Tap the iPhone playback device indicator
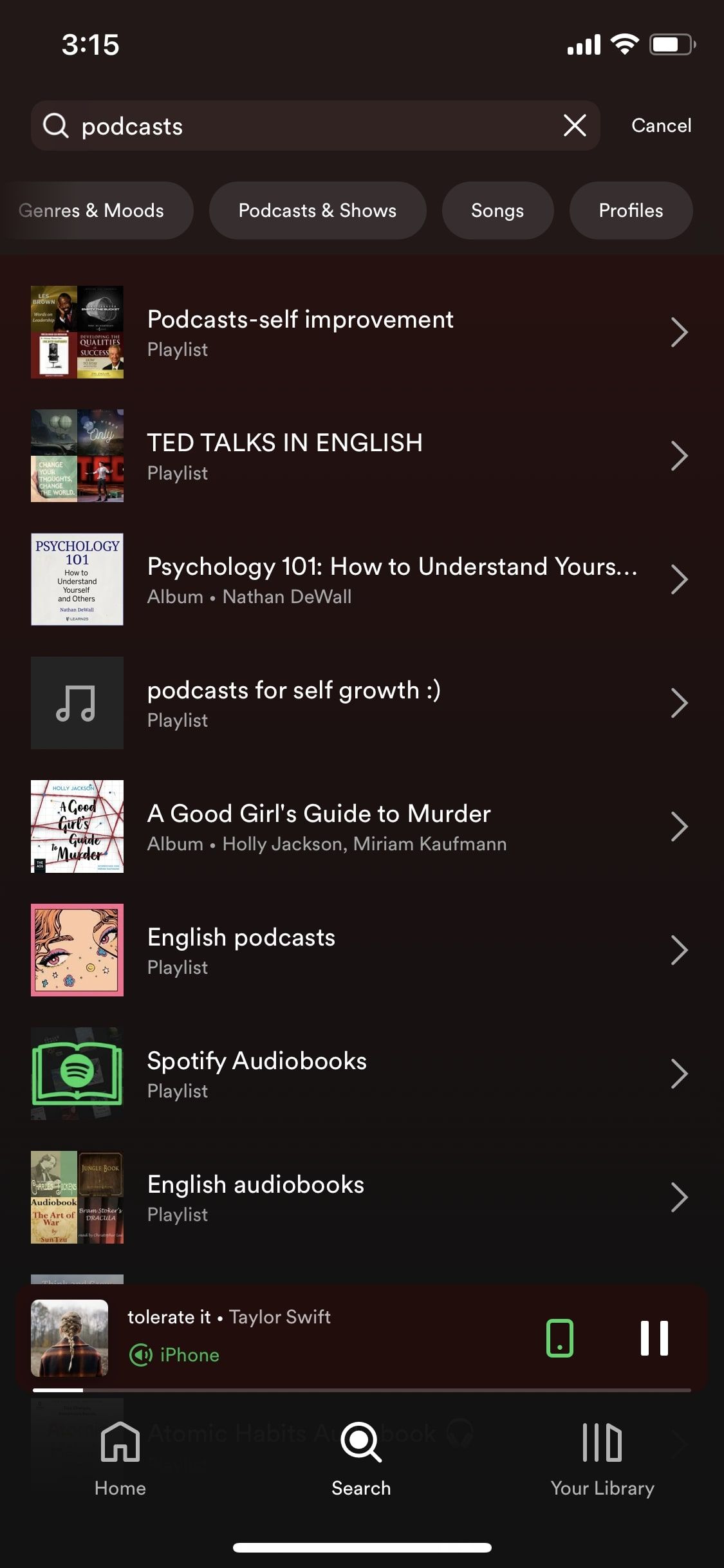Viewport: 724px width, 1568px height. point(174,1355)
